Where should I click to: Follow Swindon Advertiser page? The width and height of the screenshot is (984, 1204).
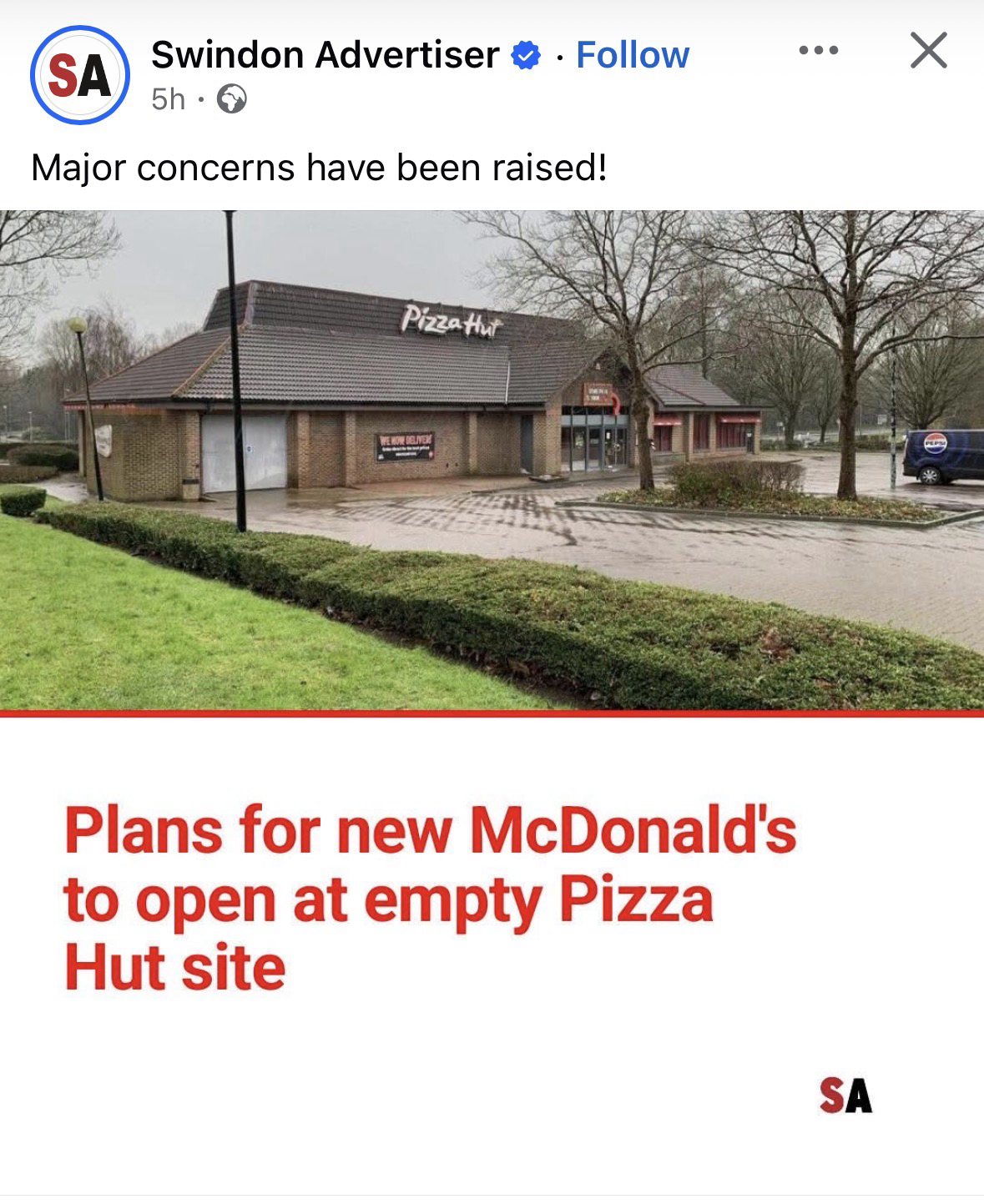[632, 55]
